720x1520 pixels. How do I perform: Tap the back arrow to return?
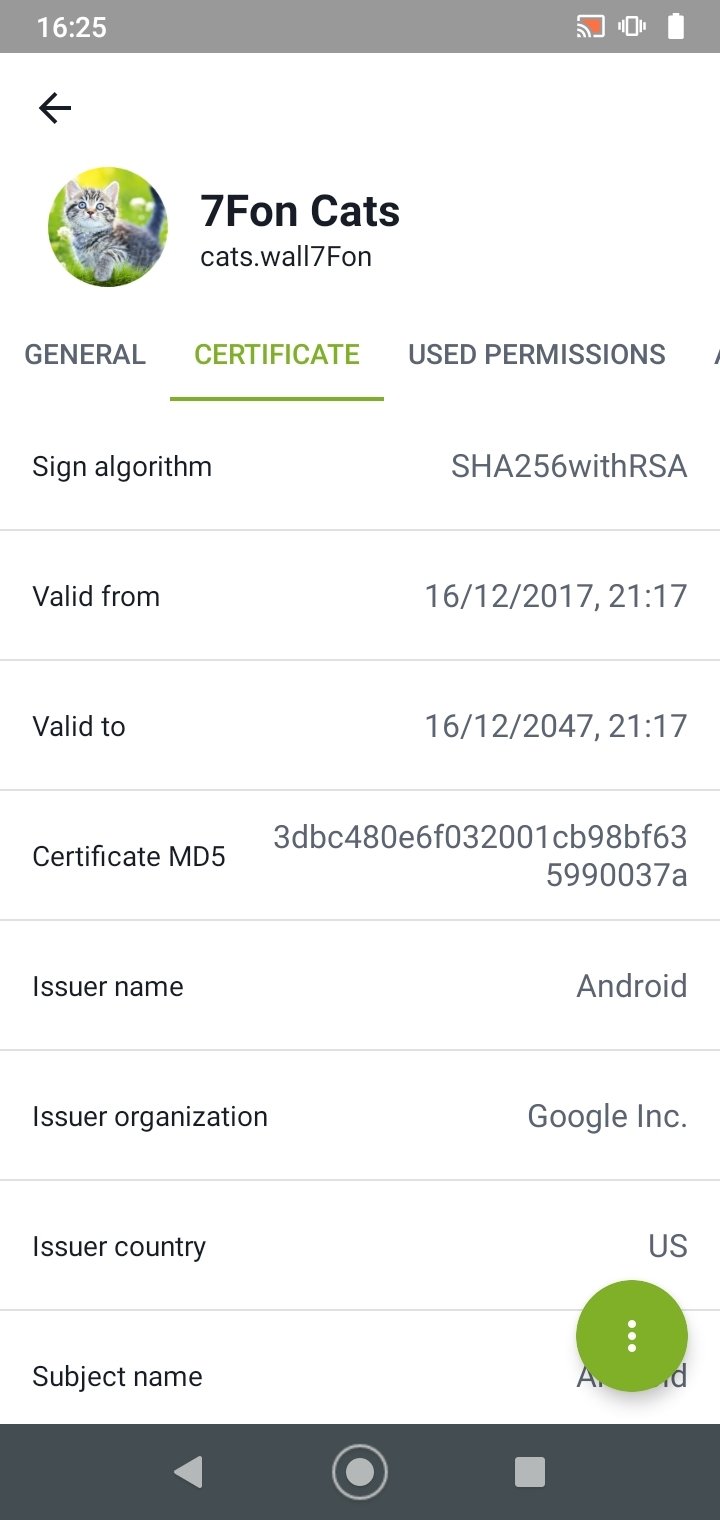pos(54,108)
